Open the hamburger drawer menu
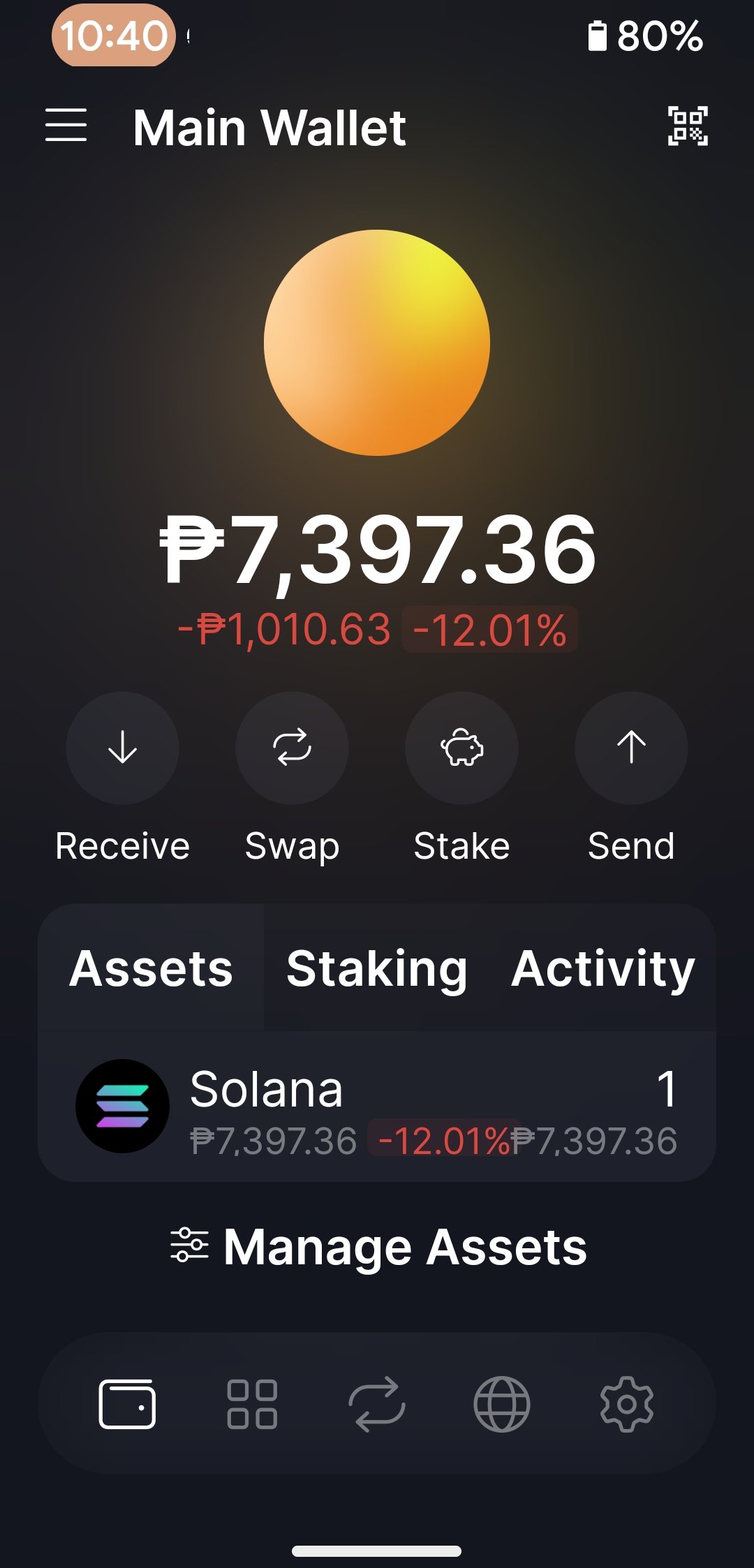The image size is (754, 1568). (66, 126)
